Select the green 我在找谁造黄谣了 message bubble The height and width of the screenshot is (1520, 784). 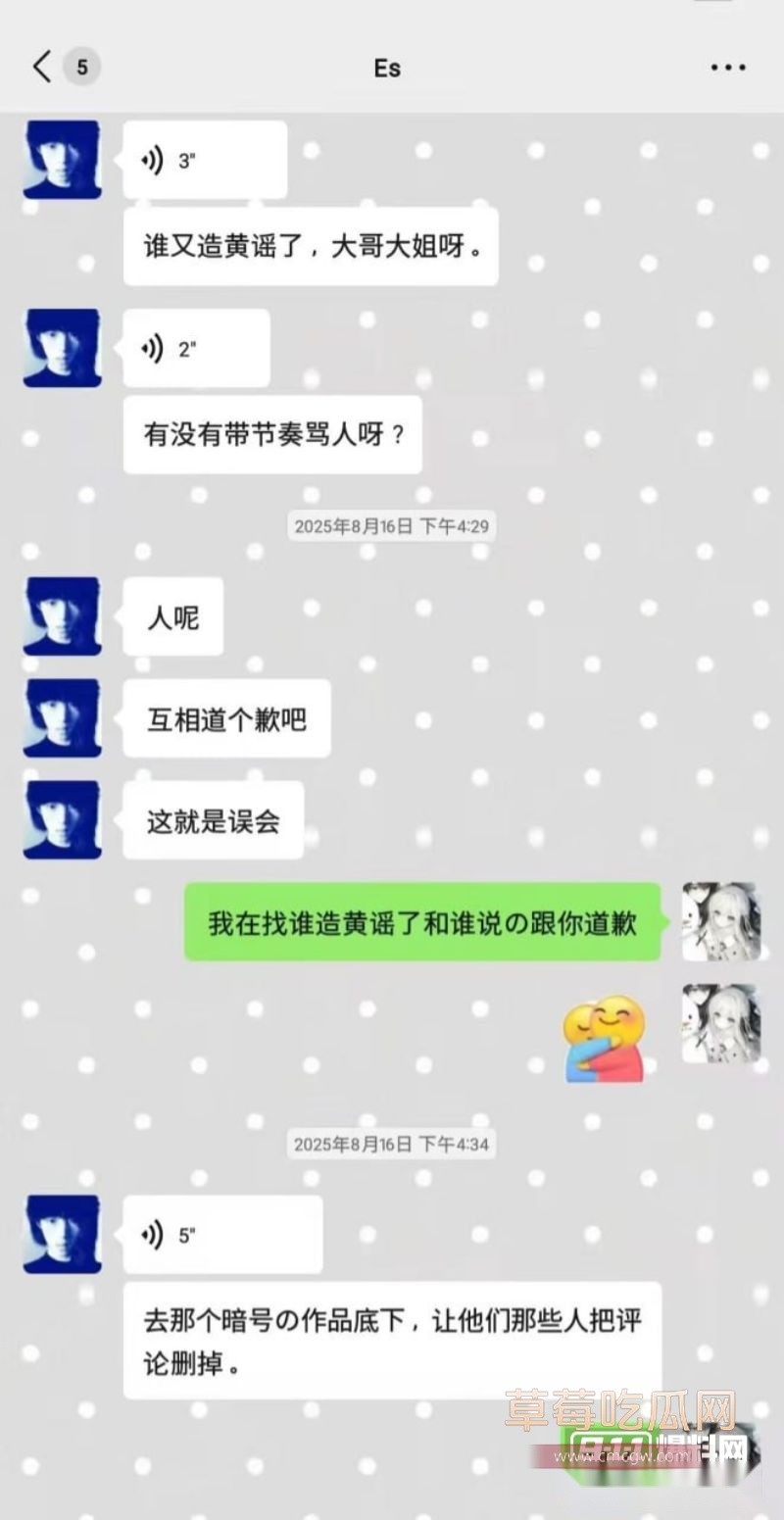click(421, 922)
